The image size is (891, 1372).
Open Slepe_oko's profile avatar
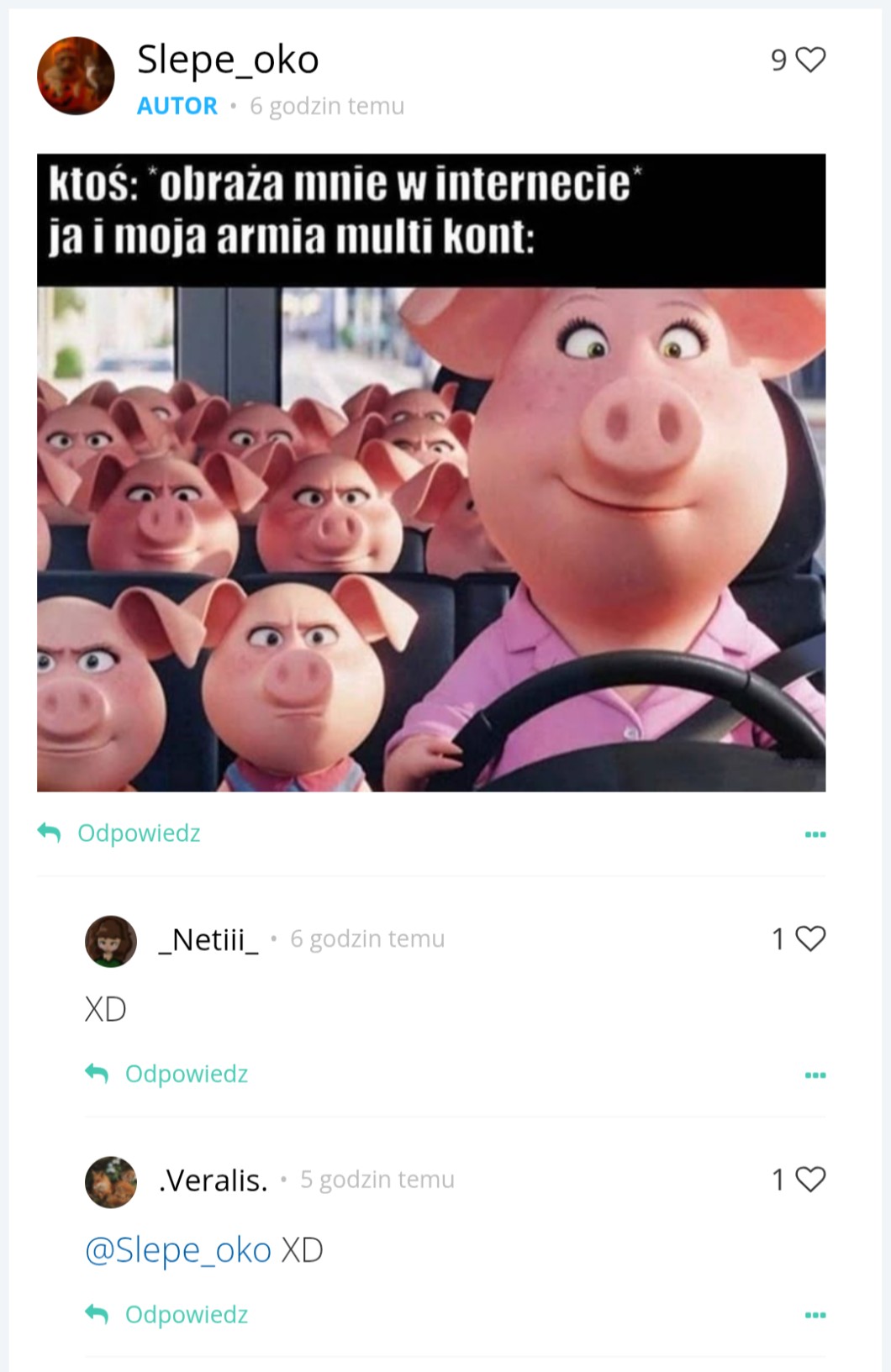pos(76,76)
